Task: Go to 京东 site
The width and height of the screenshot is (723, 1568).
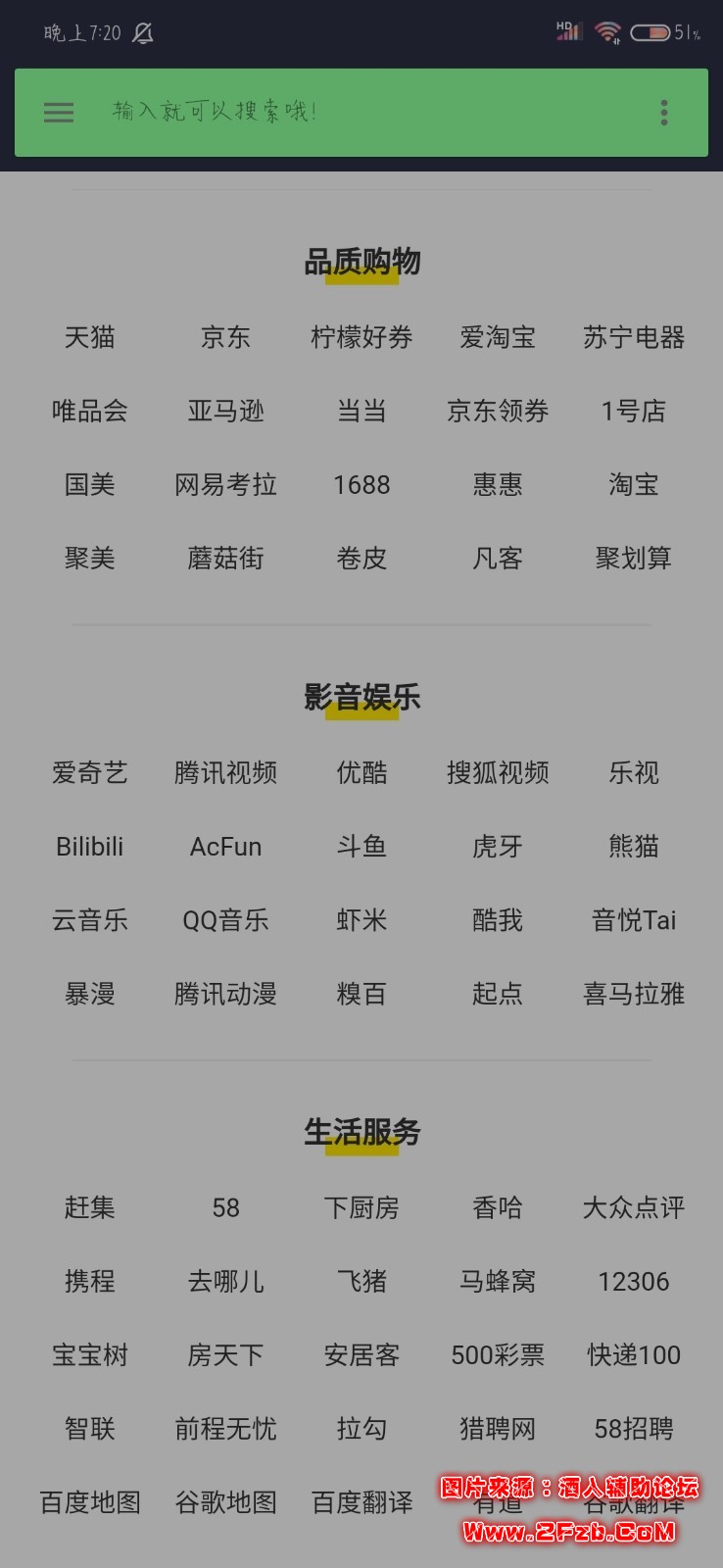Action: click(225, 338)
